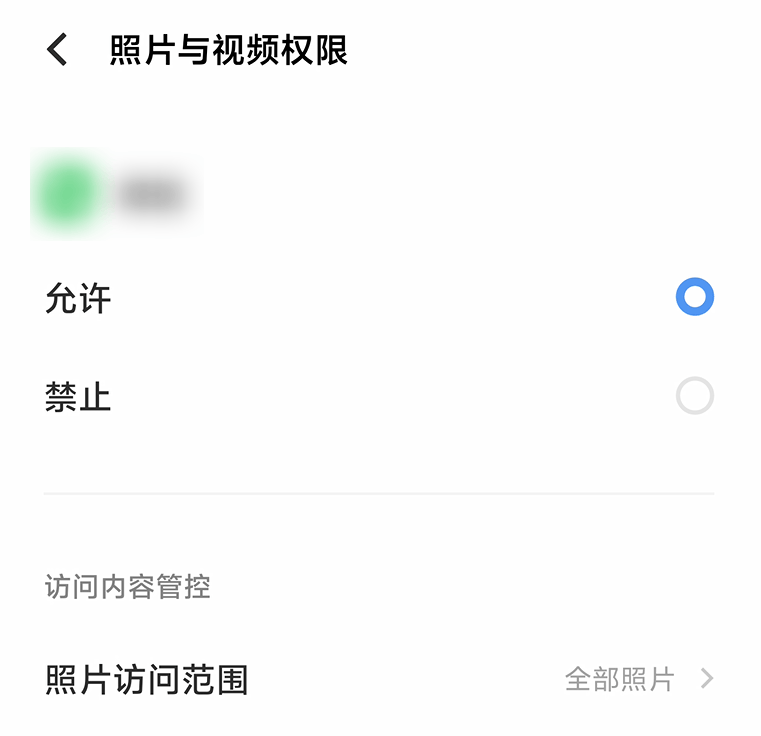Select the 允许 option

[694, 298]
